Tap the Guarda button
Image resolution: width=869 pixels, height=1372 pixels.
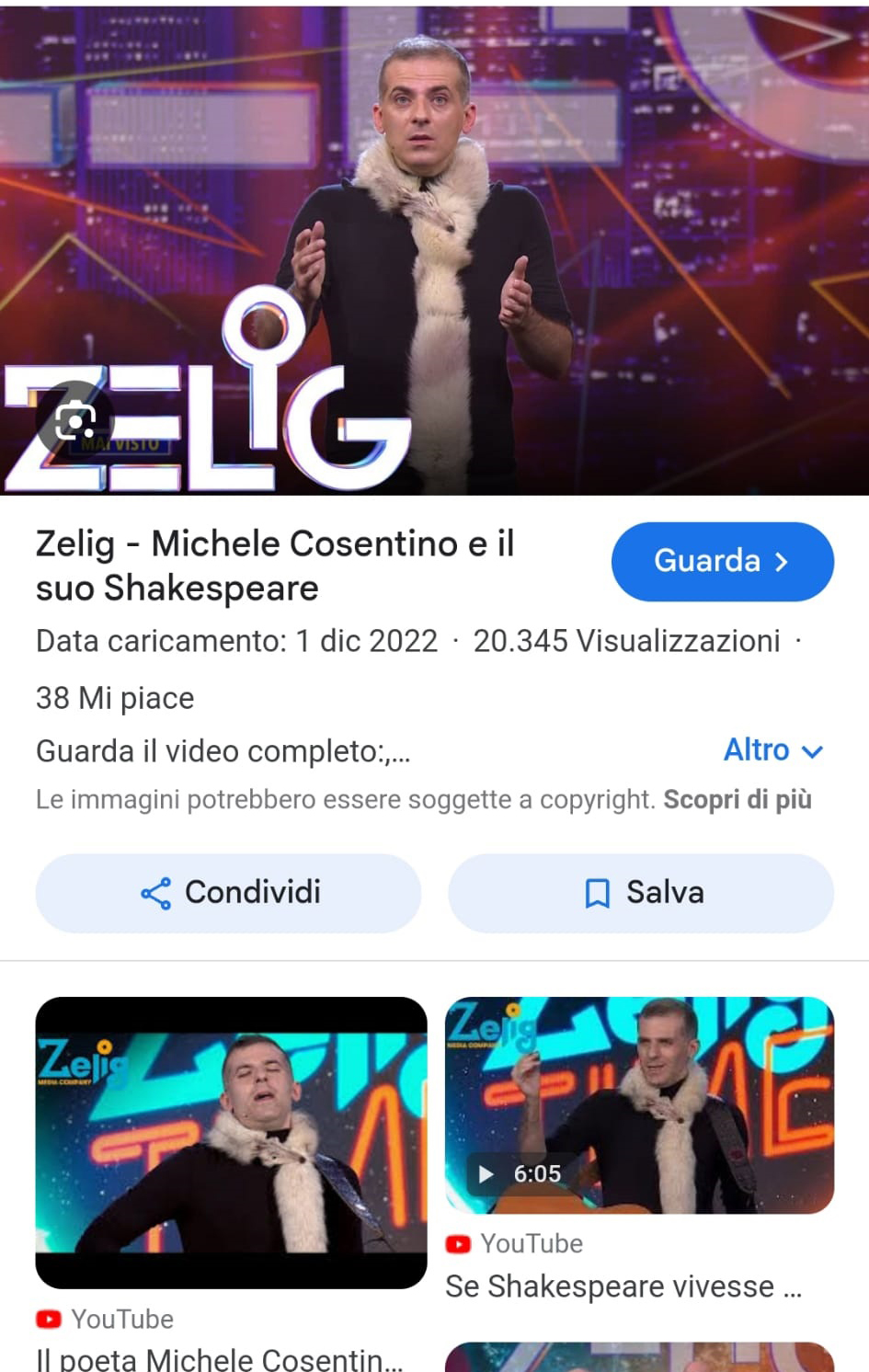(722, 561)
